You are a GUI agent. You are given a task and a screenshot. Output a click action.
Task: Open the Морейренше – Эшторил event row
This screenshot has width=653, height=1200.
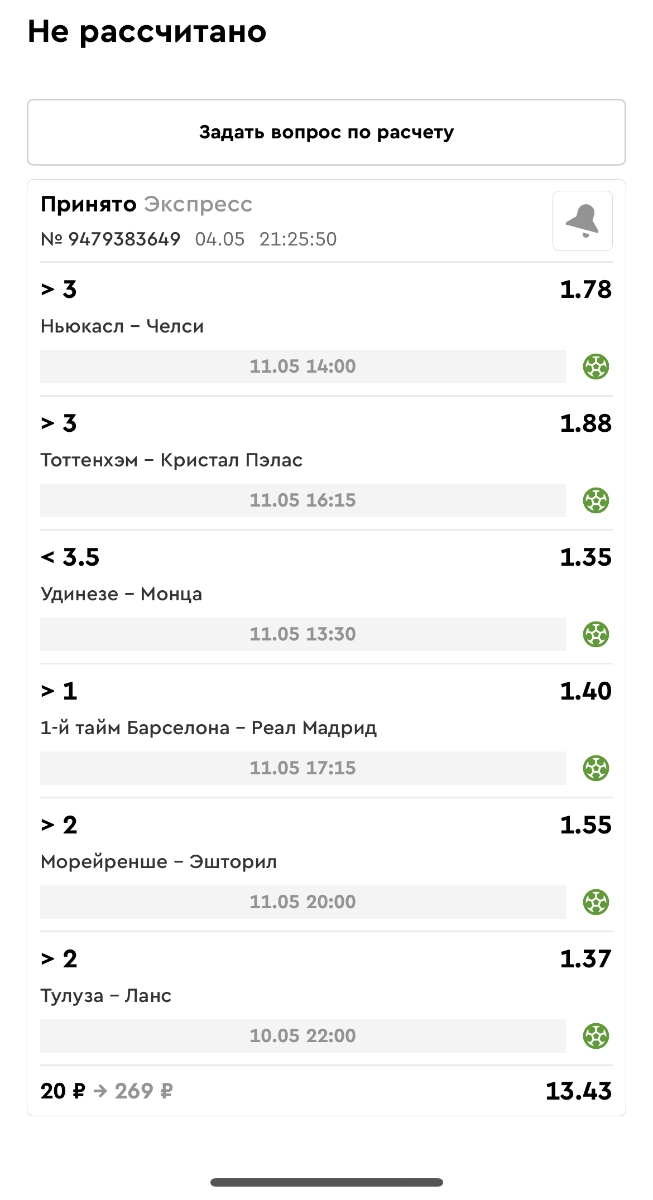pyautogui.click(x=326, y=863)
